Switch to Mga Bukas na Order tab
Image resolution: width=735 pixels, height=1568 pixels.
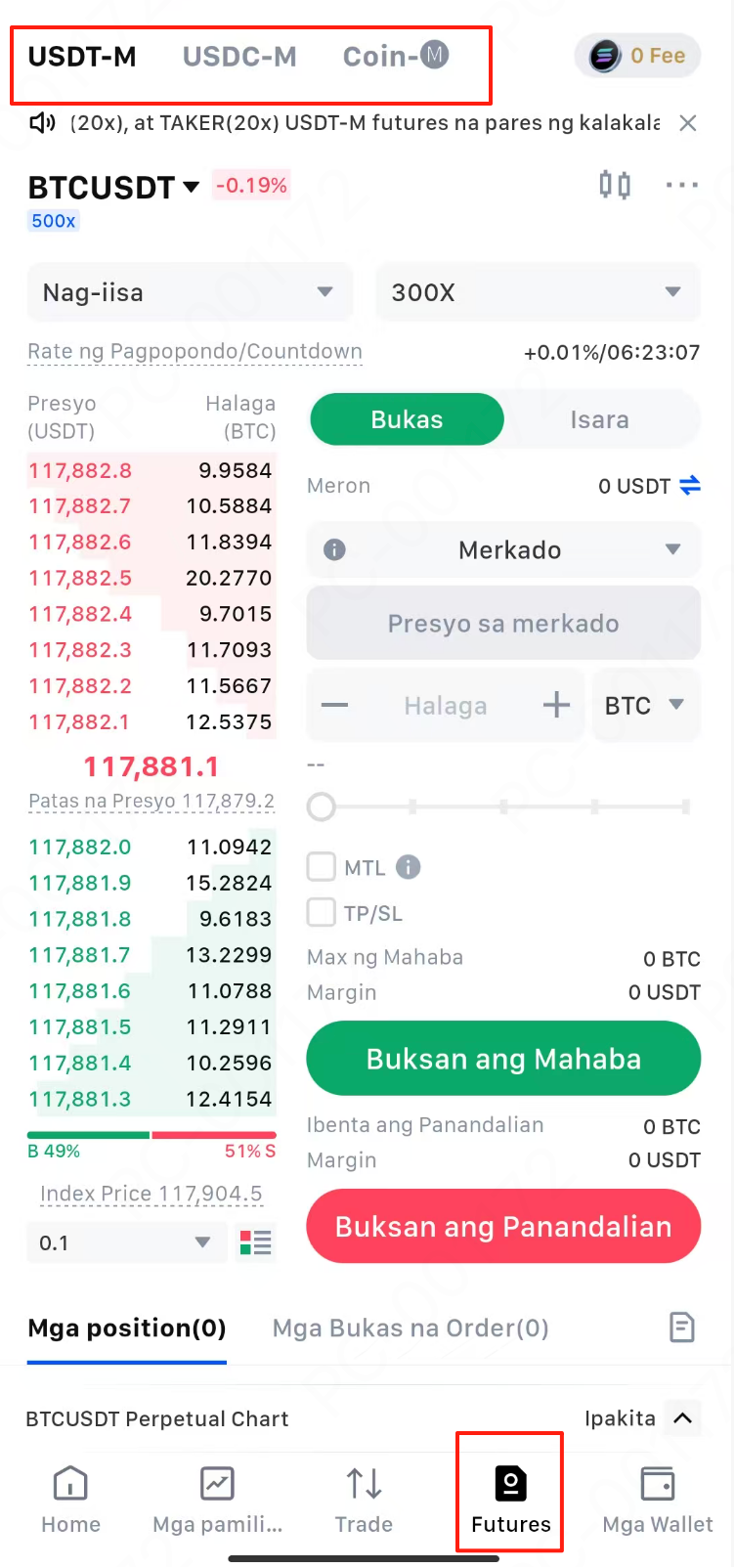click(410, 1328)
